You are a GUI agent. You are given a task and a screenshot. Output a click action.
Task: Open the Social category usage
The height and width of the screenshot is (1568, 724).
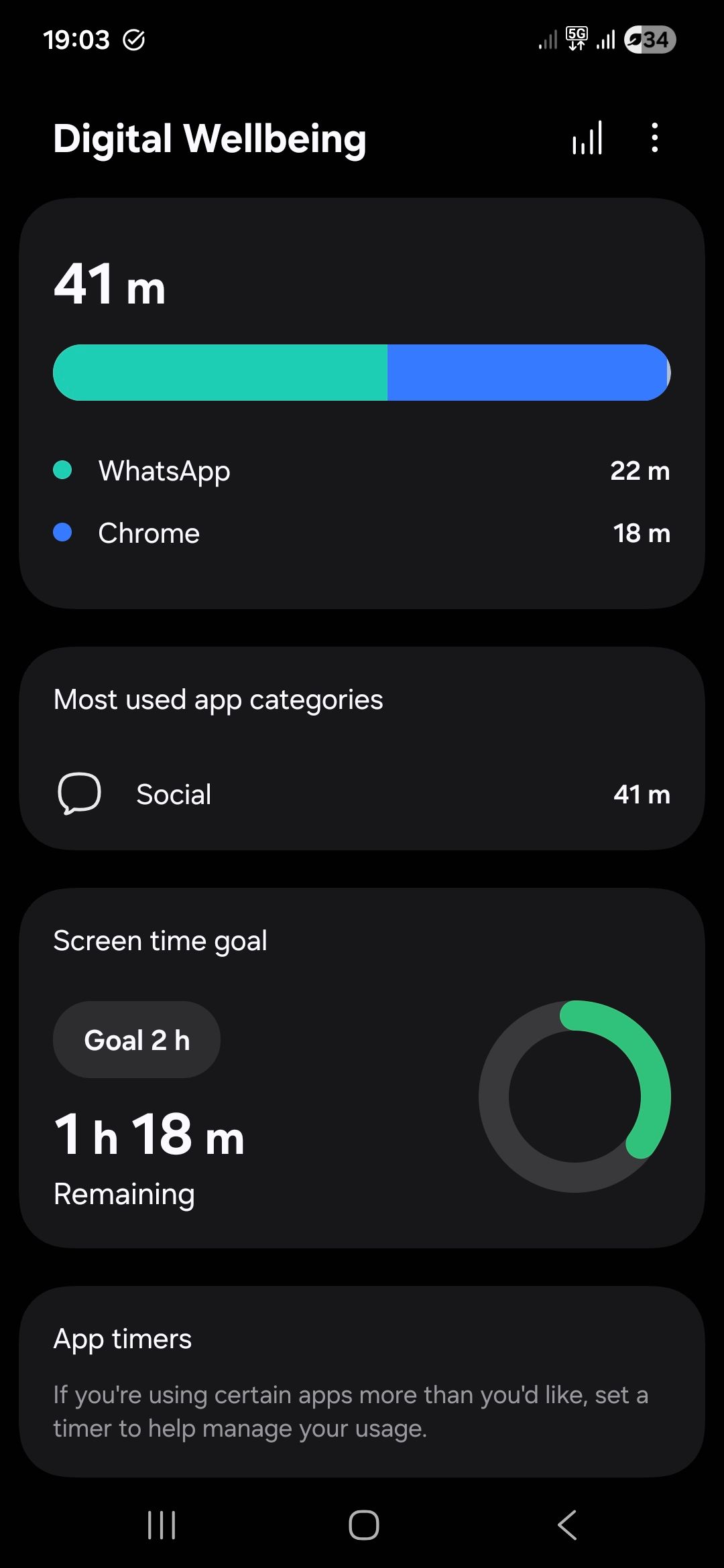coord(362,795)
